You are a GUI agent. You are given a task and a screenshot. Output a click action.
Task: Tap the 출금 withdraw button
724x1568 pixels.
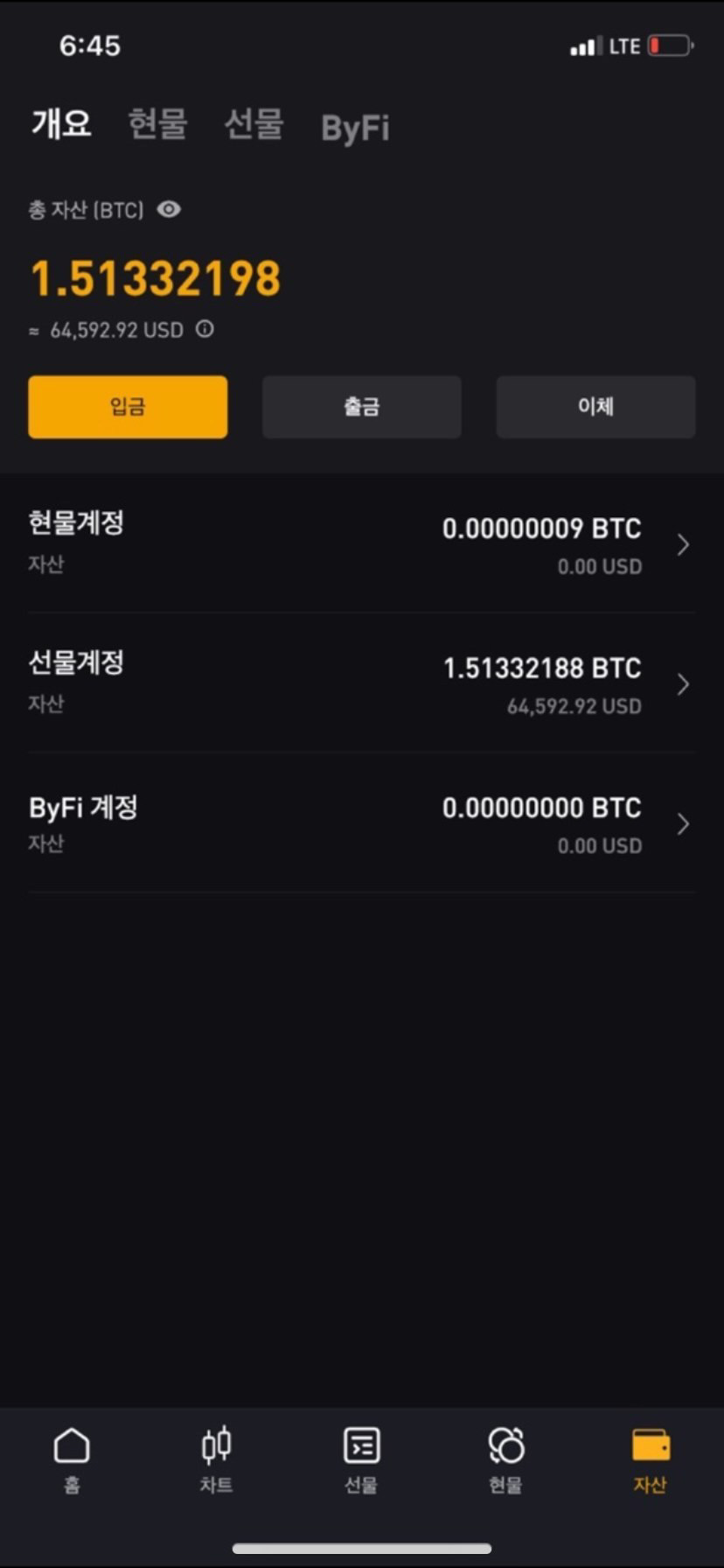(362, 407)
